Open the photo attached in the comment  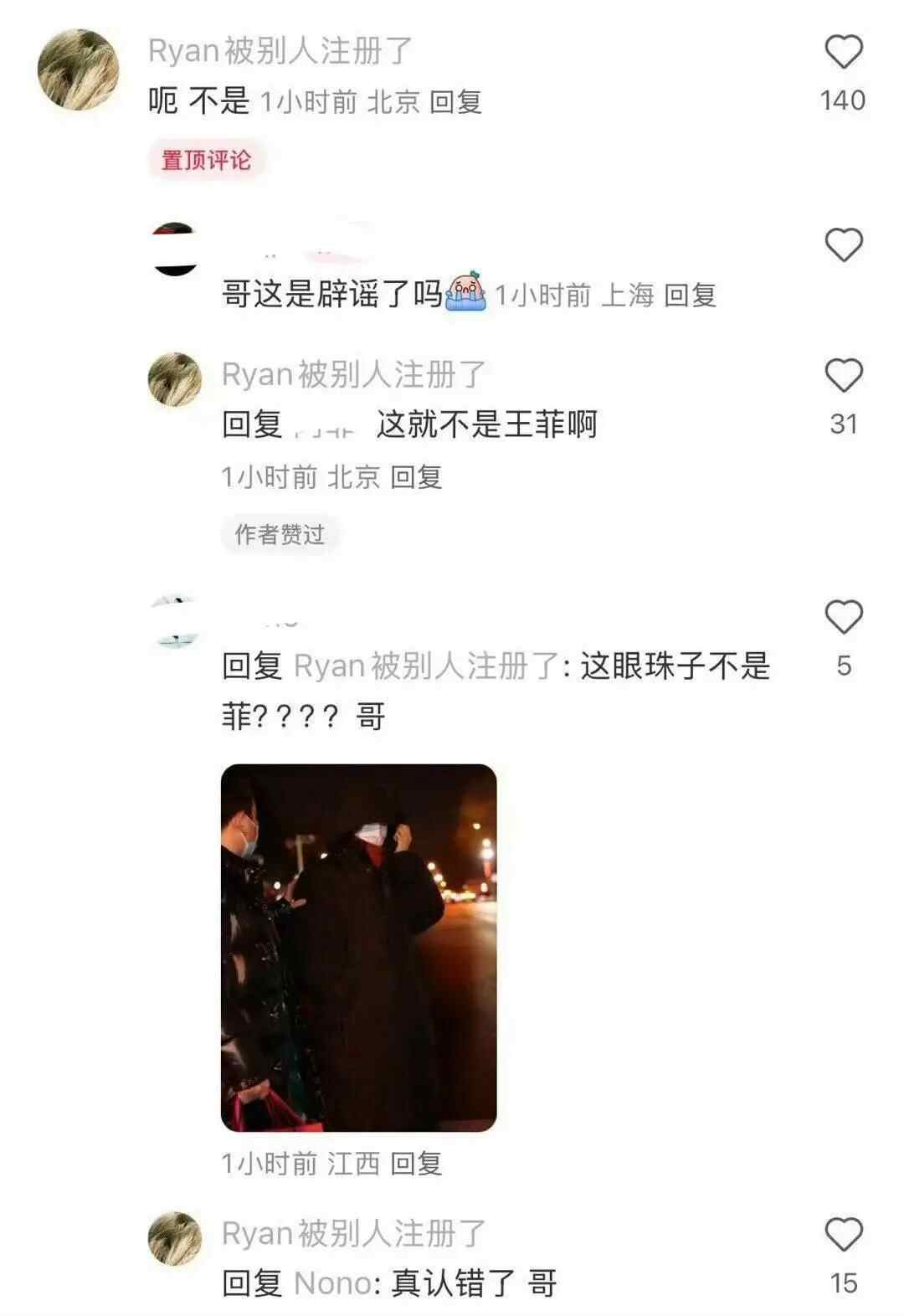point(358,947)
